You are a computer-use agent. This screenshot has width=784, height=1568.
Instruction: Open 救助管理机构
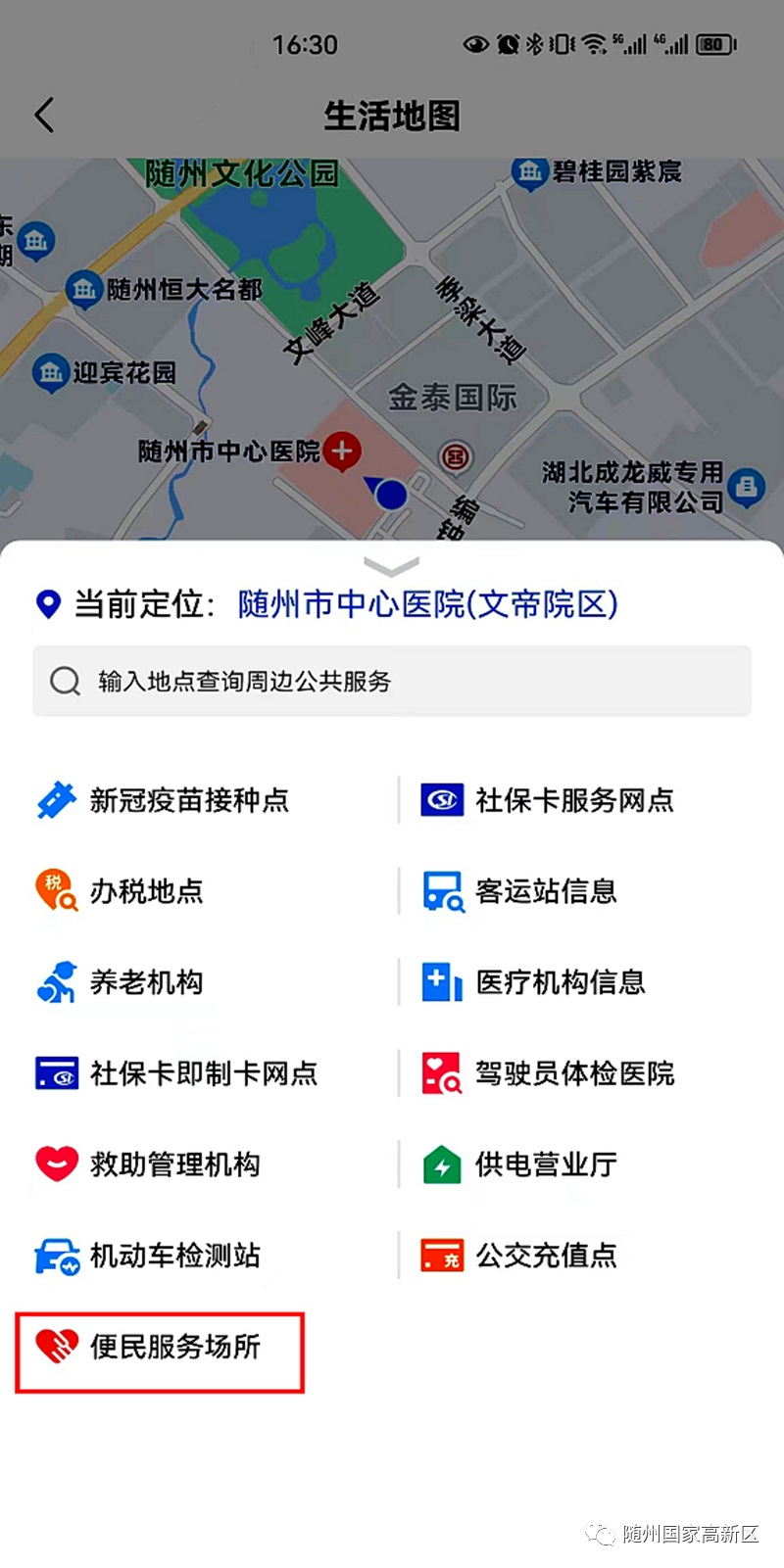tap(148, 1164)
